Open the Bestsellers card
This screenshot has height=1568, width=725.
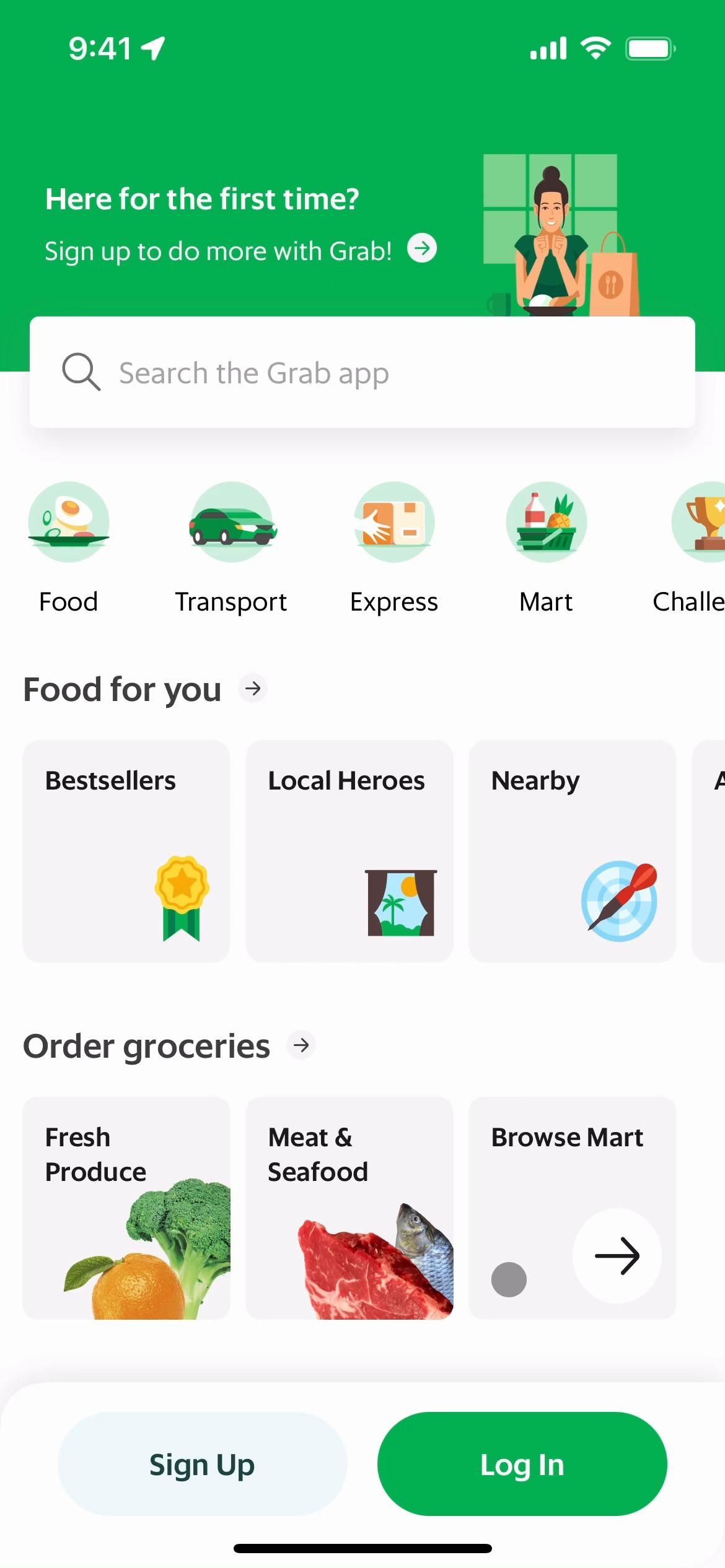126,851
